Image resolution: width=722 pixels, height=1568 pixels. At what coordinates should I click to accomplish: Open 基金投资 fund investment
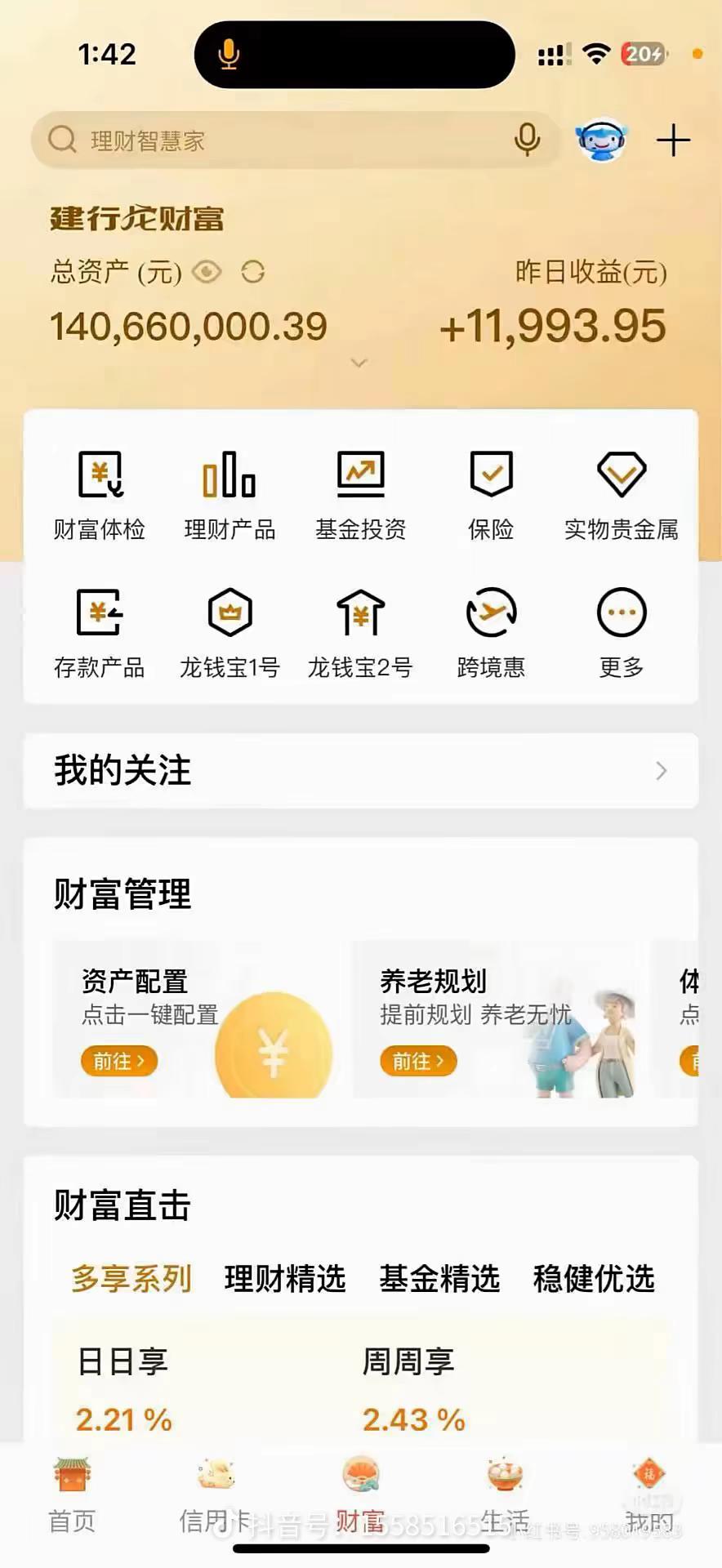click(360, 490)
